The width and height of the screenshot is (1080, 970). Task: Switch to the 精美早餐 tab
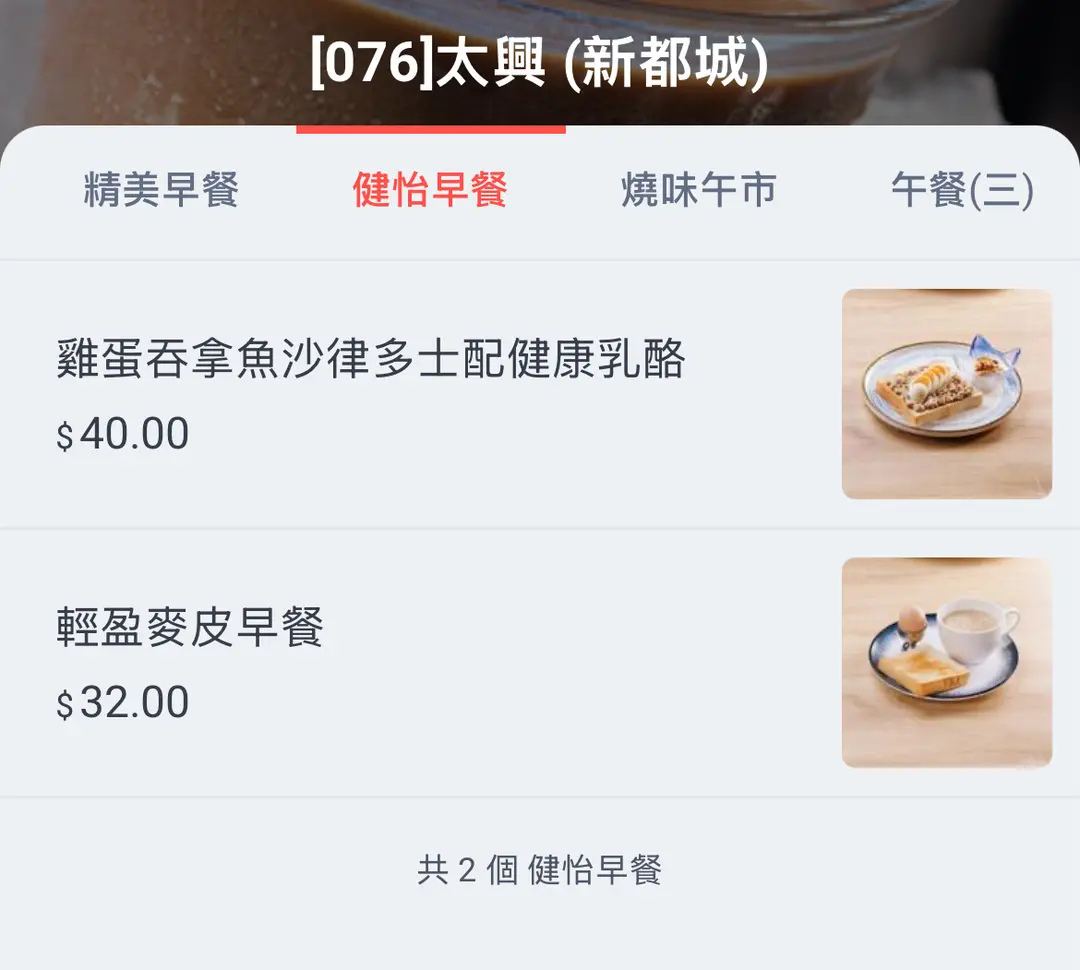161,190
